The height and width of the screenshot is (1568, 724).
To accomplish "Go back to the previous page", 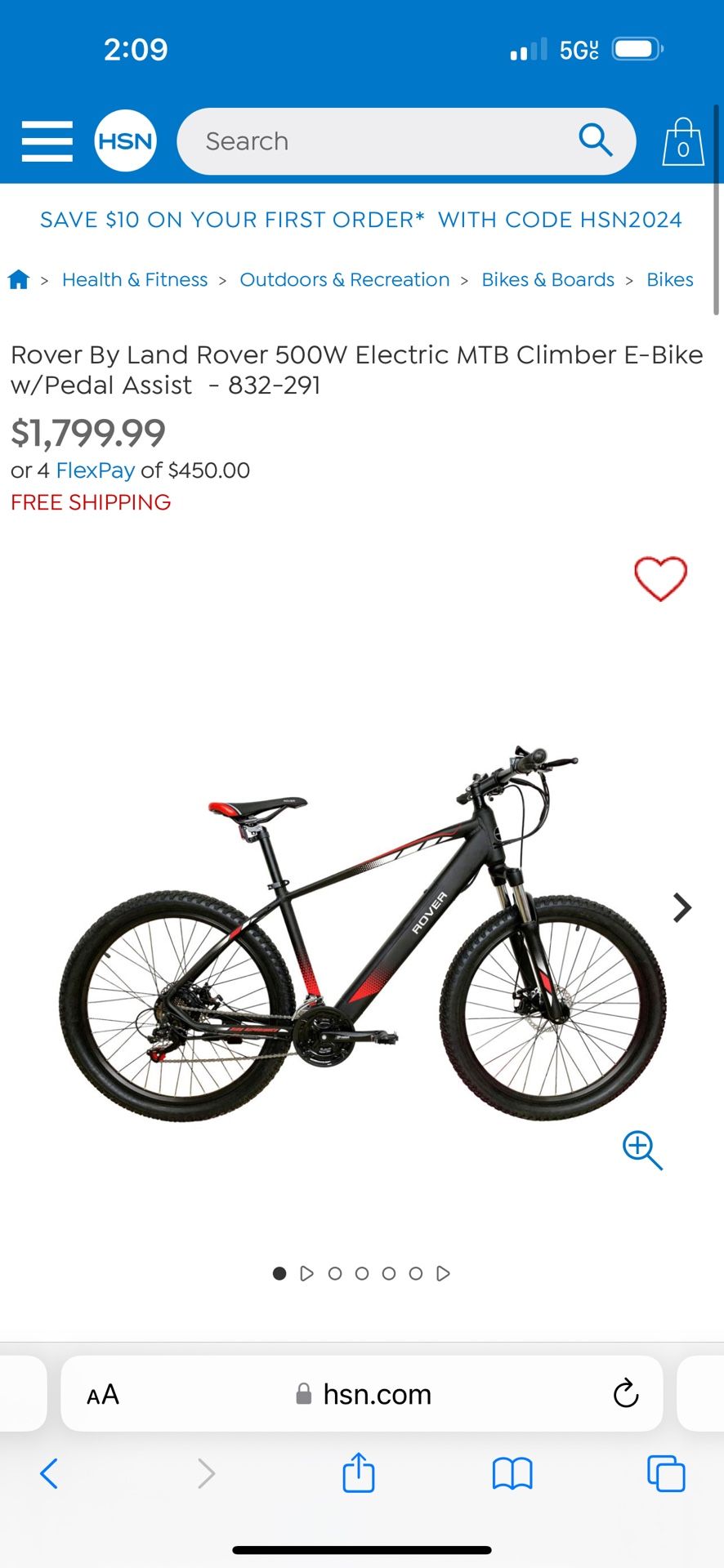I will (49, 1474).
